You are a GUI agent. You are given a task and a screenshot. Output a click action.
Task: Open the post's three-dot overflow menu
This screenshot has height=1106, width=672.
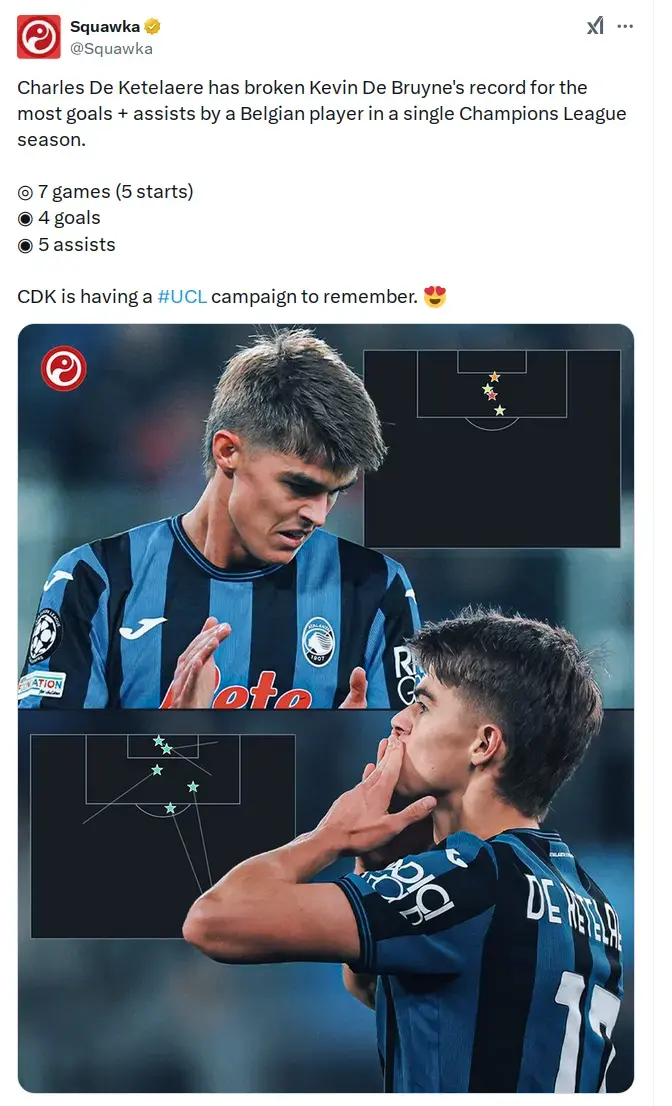pos(625,26)
